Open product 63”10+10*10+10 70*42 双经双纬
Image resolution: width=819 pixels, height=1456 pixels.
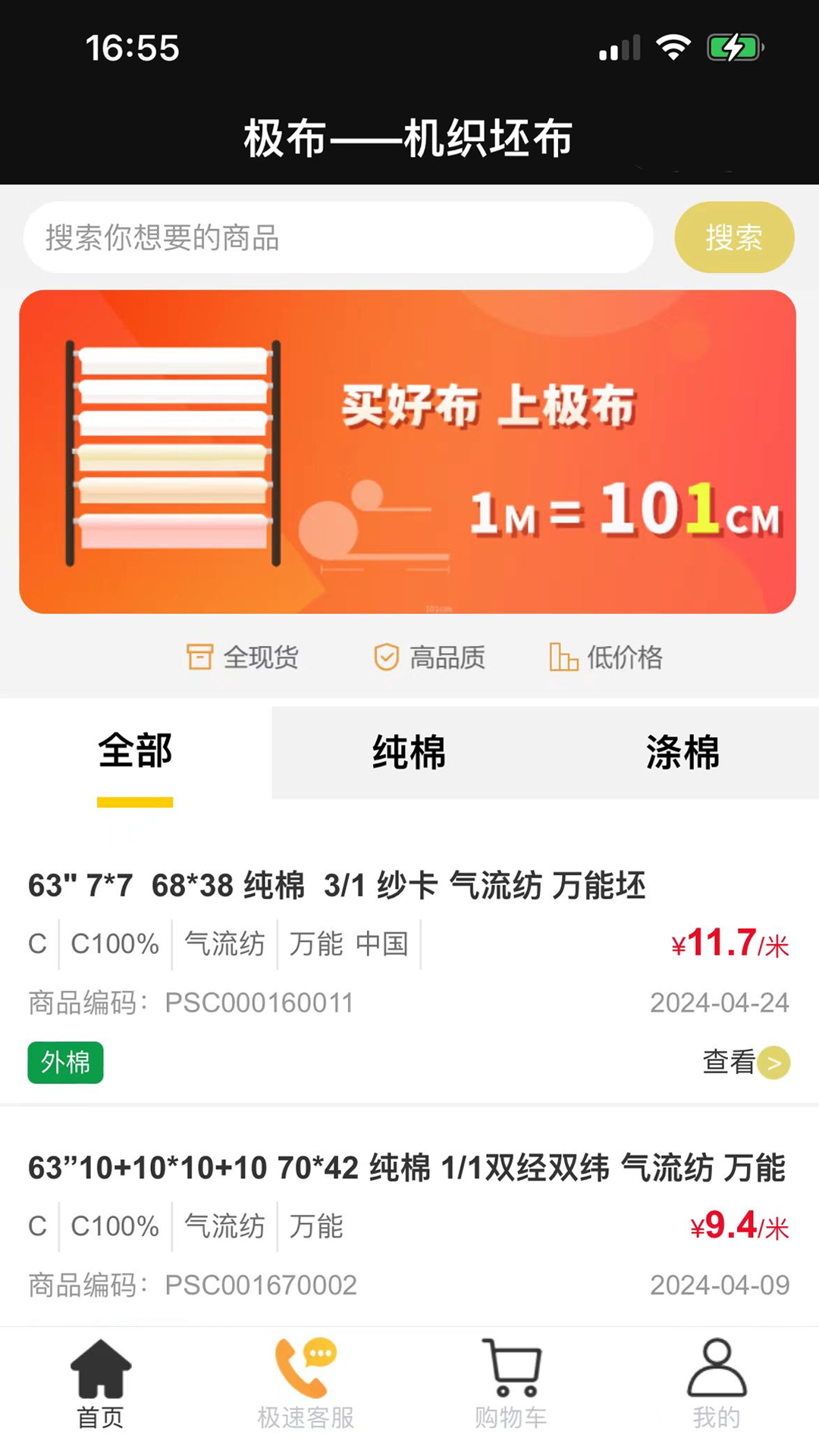[x=406, y=1168]
